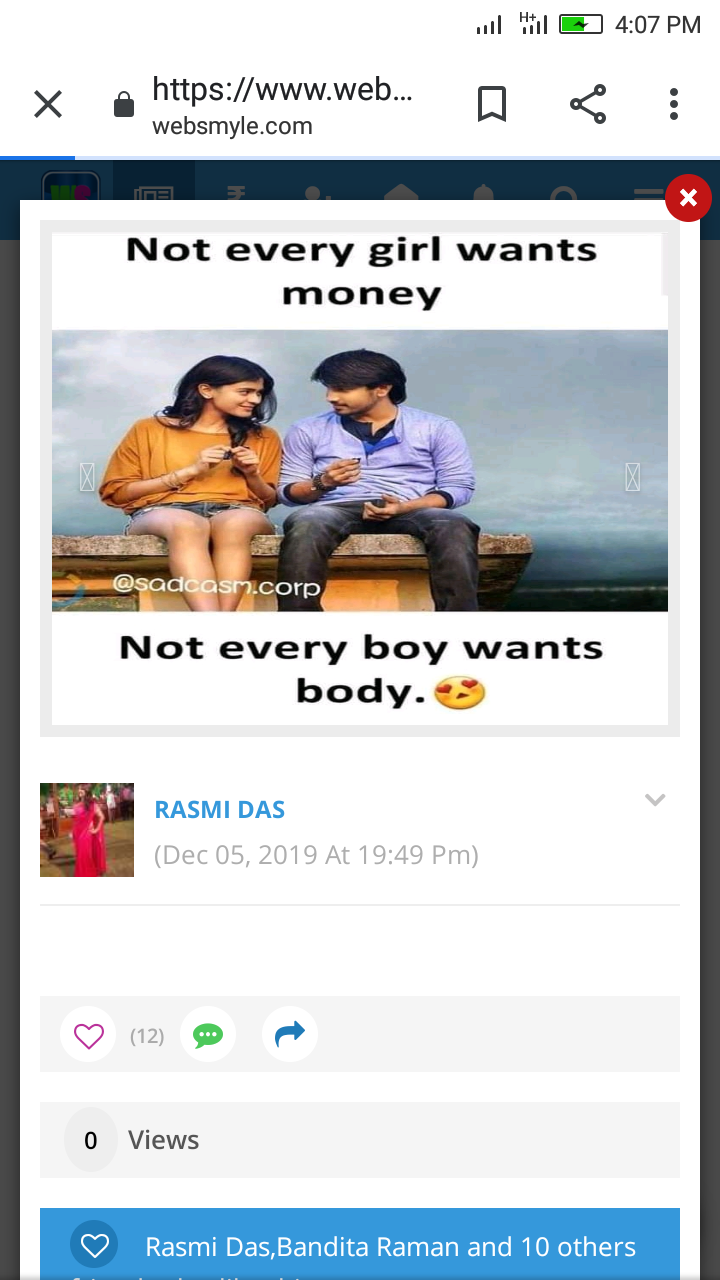Share this page link

coord(588,104)
